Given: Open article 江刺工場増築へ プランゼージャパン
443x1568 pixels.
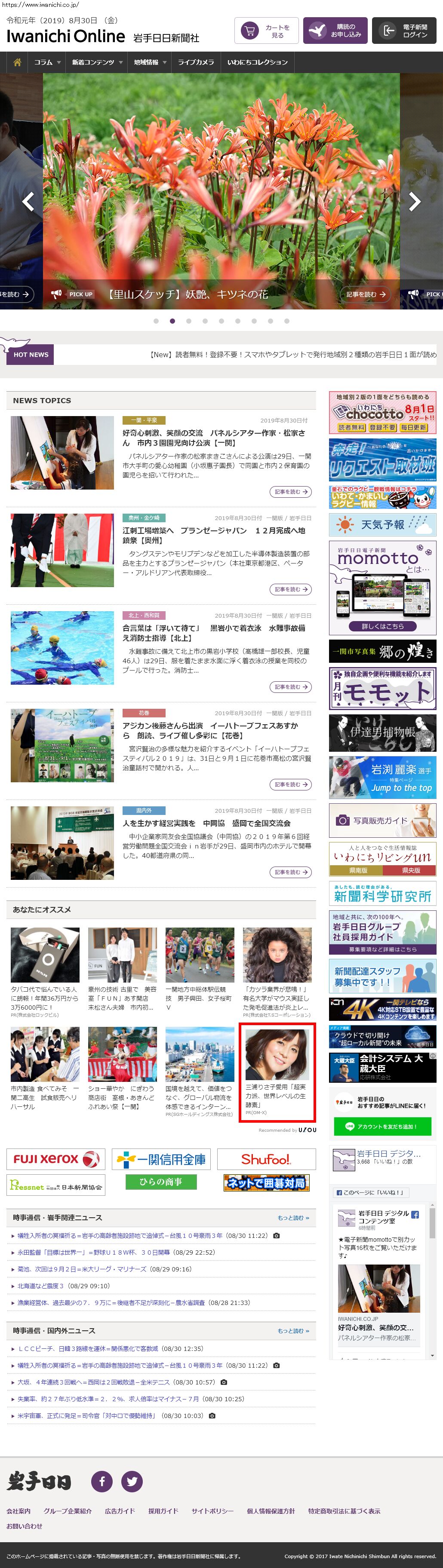Looking at the screenshot, I should tap(215, 535).
